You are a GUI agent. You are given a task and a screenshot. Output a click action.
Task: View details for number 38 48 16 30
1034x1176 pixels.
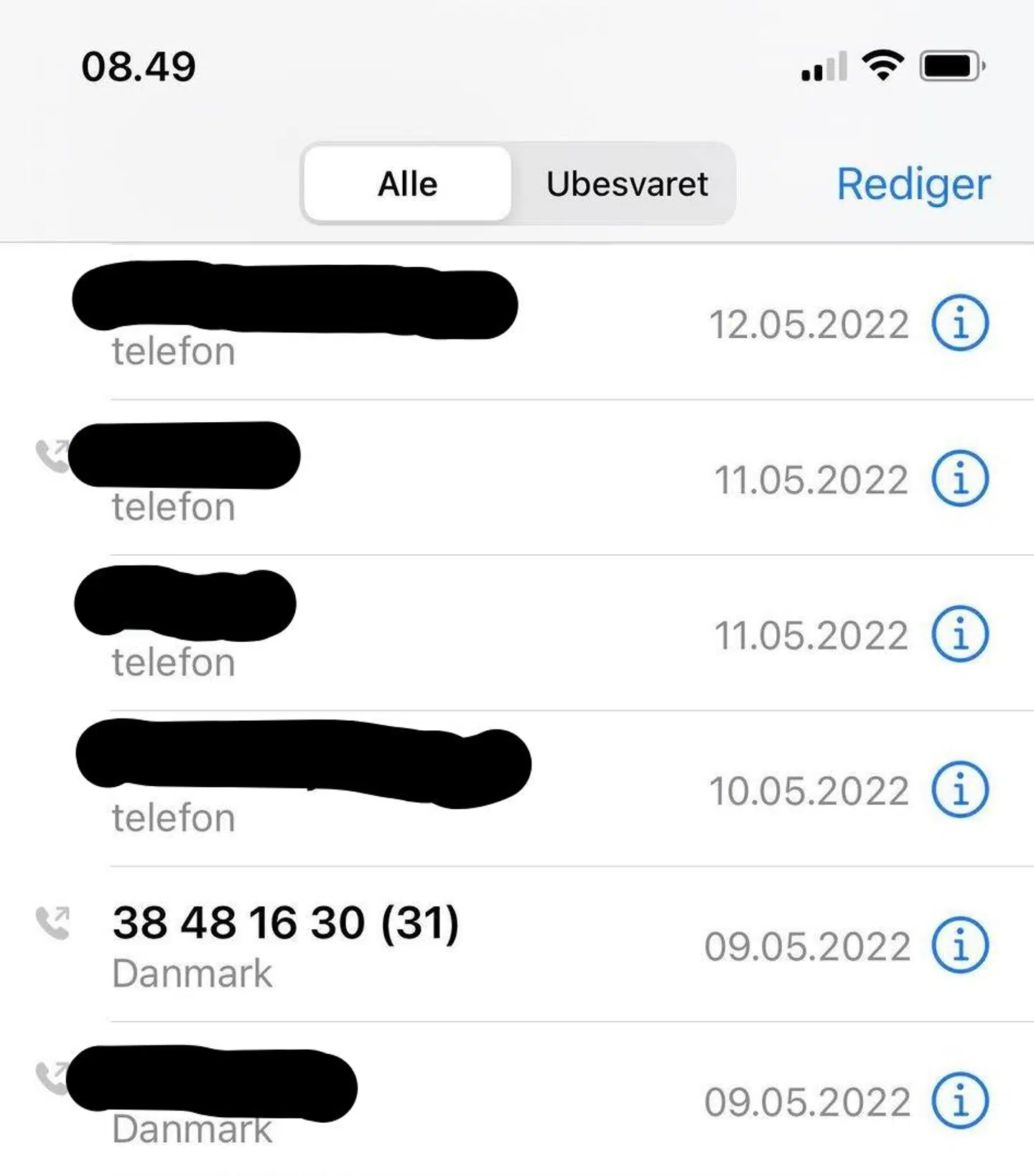pos(959,945)
